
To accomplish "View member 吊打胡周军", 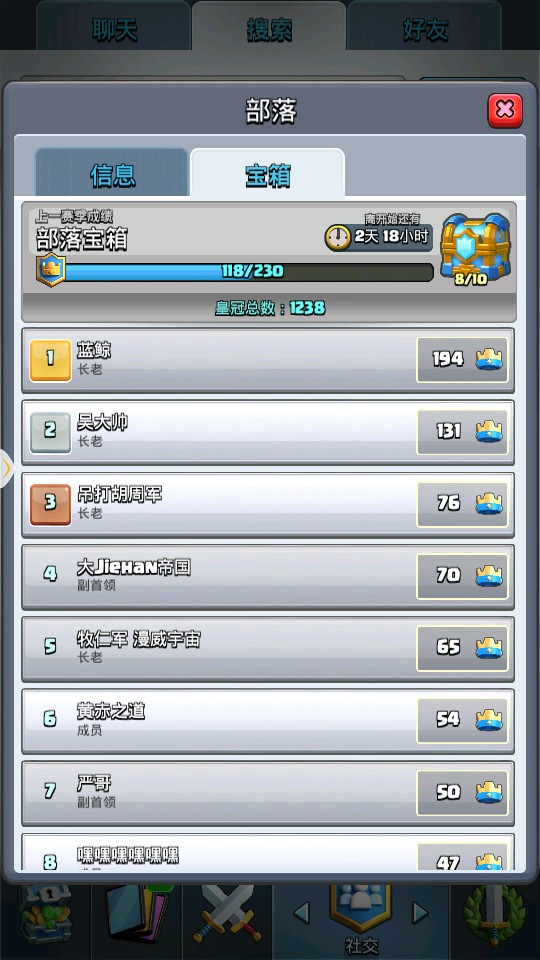I will (x=268, y=504).
